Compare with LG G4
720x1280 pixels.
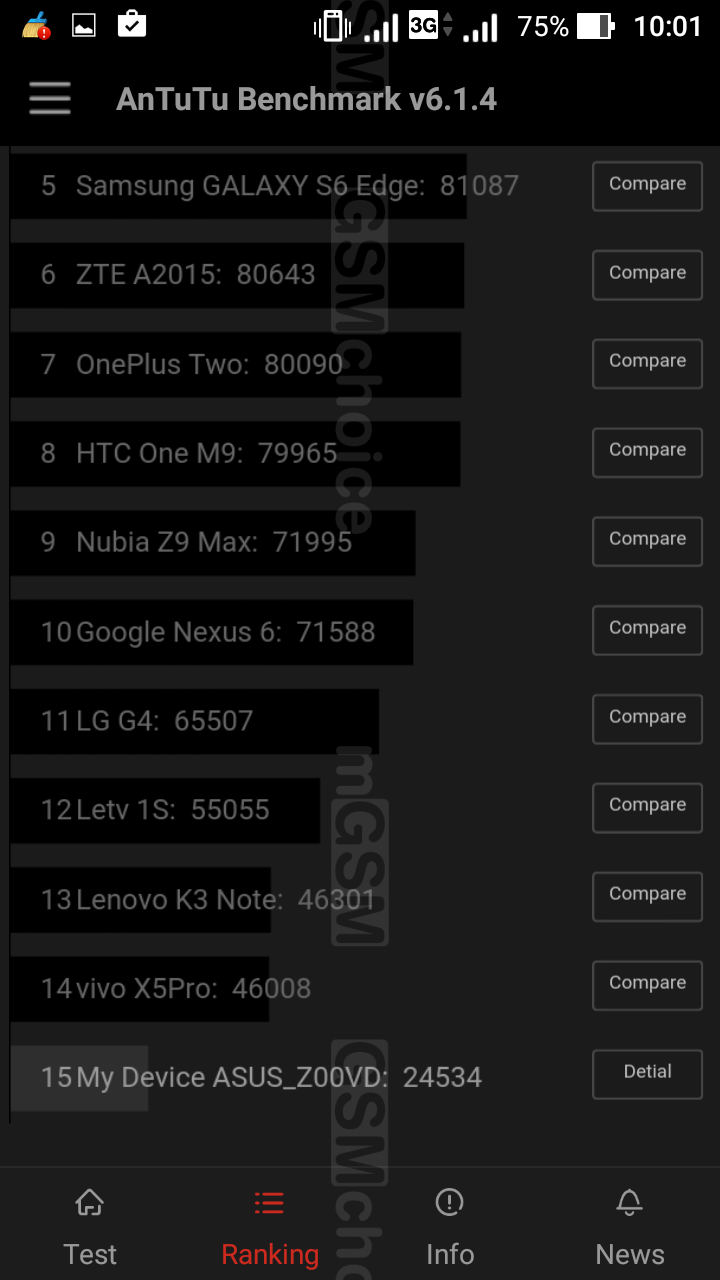(647, 719)
